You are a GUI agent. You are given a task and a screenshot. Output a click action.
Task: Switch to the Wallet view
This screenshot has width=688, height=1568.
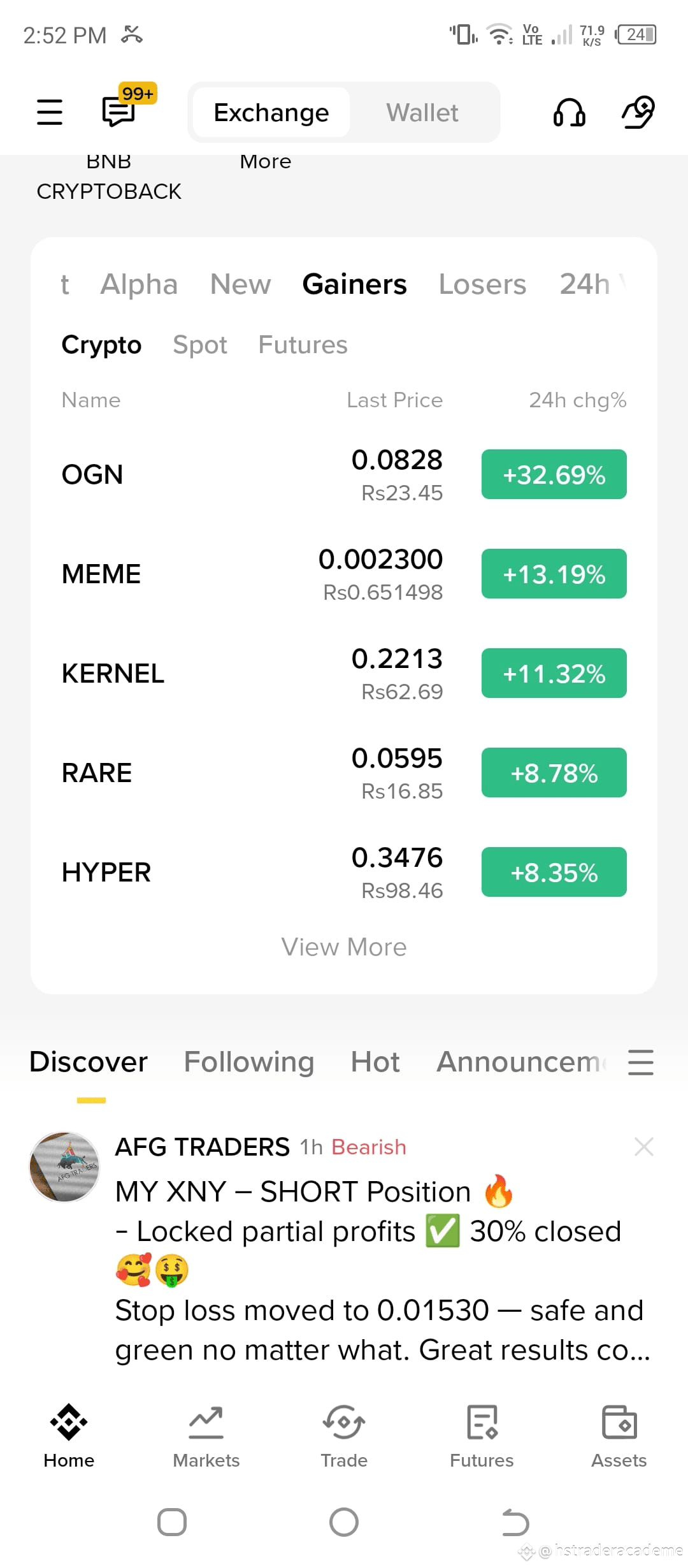click(x=422, y=112)
